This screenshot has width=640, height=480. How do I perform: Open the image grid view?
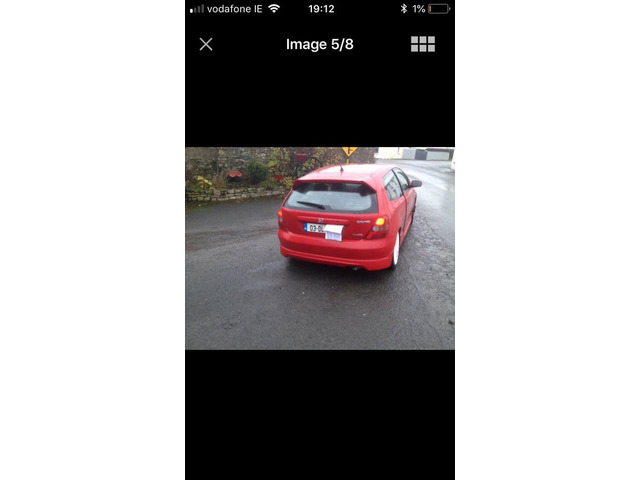[x=422, y=44]
